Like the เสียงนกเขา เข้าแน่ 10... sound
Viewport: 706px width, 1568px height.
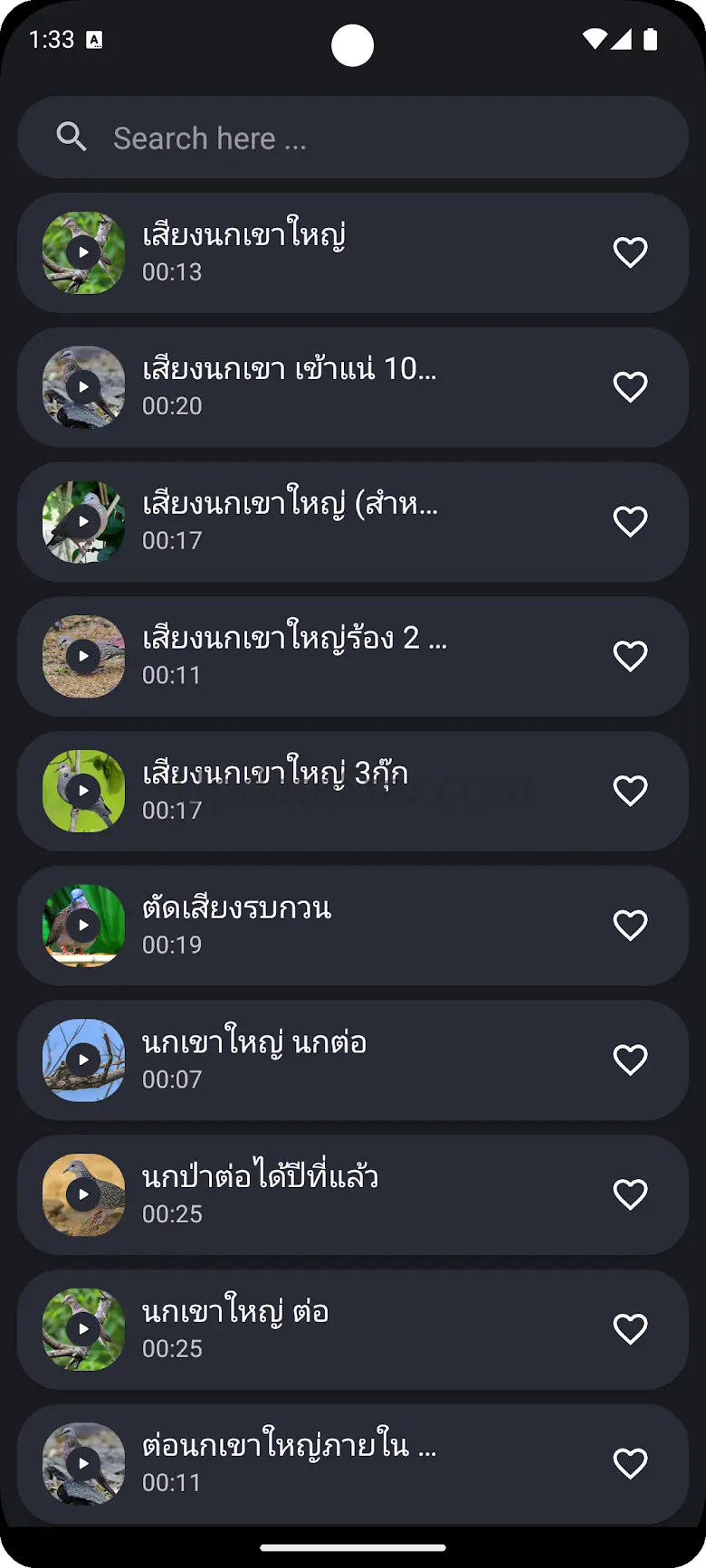(630, 387)
